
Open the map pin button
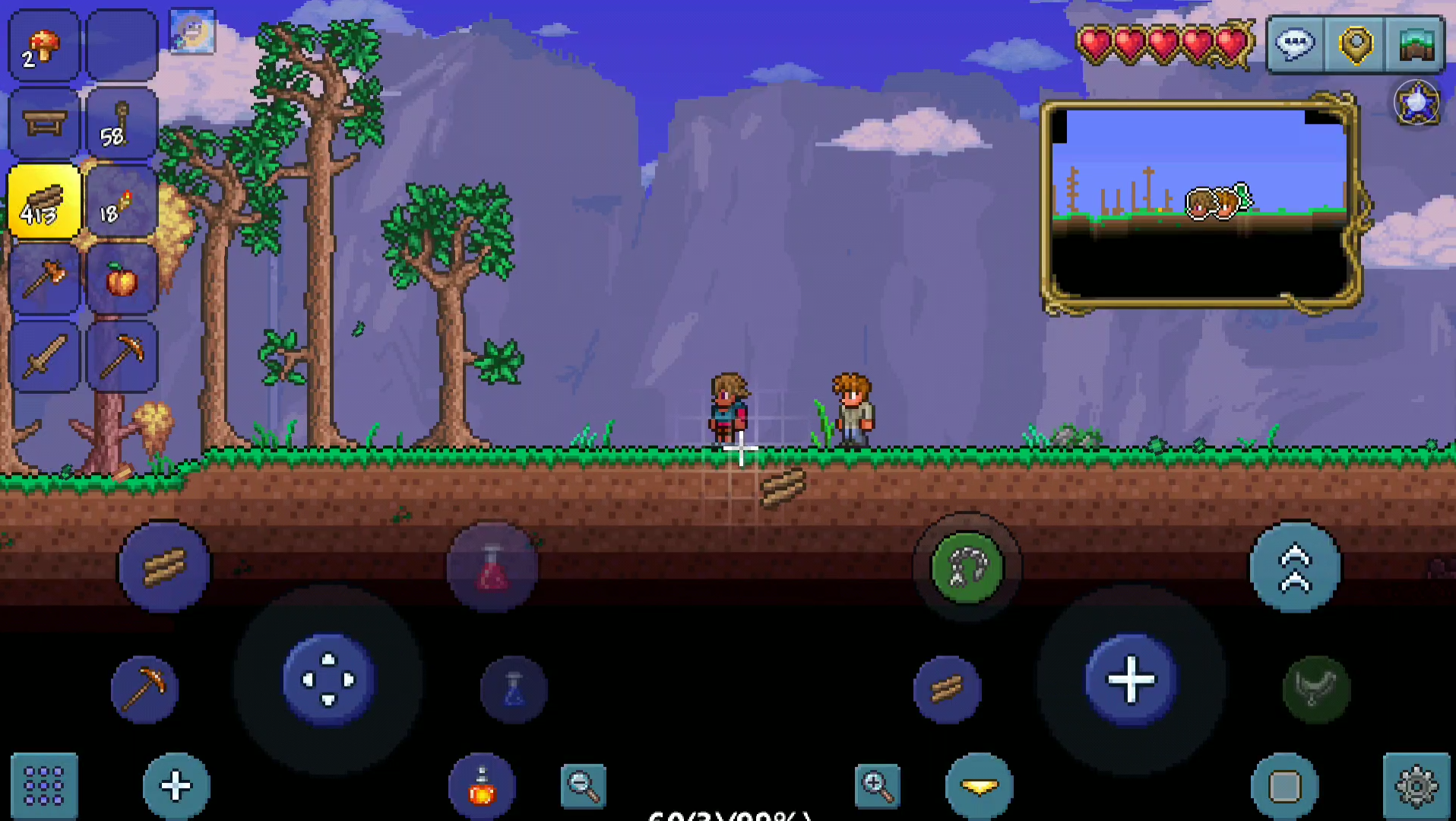[x=1356, y=45]
